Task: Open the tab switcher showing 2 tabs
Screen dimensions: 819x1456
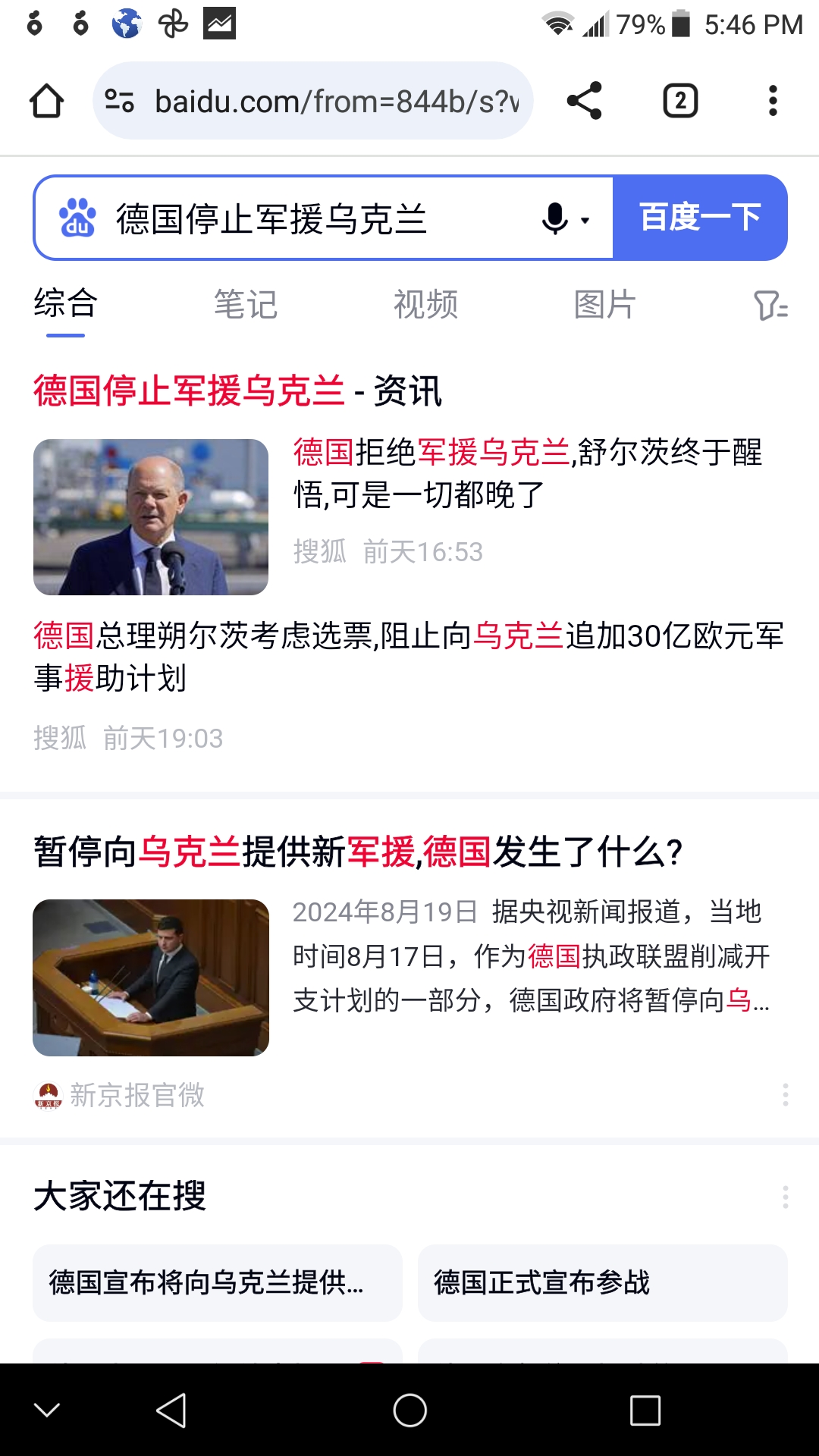Action: [x=679, y=99]
